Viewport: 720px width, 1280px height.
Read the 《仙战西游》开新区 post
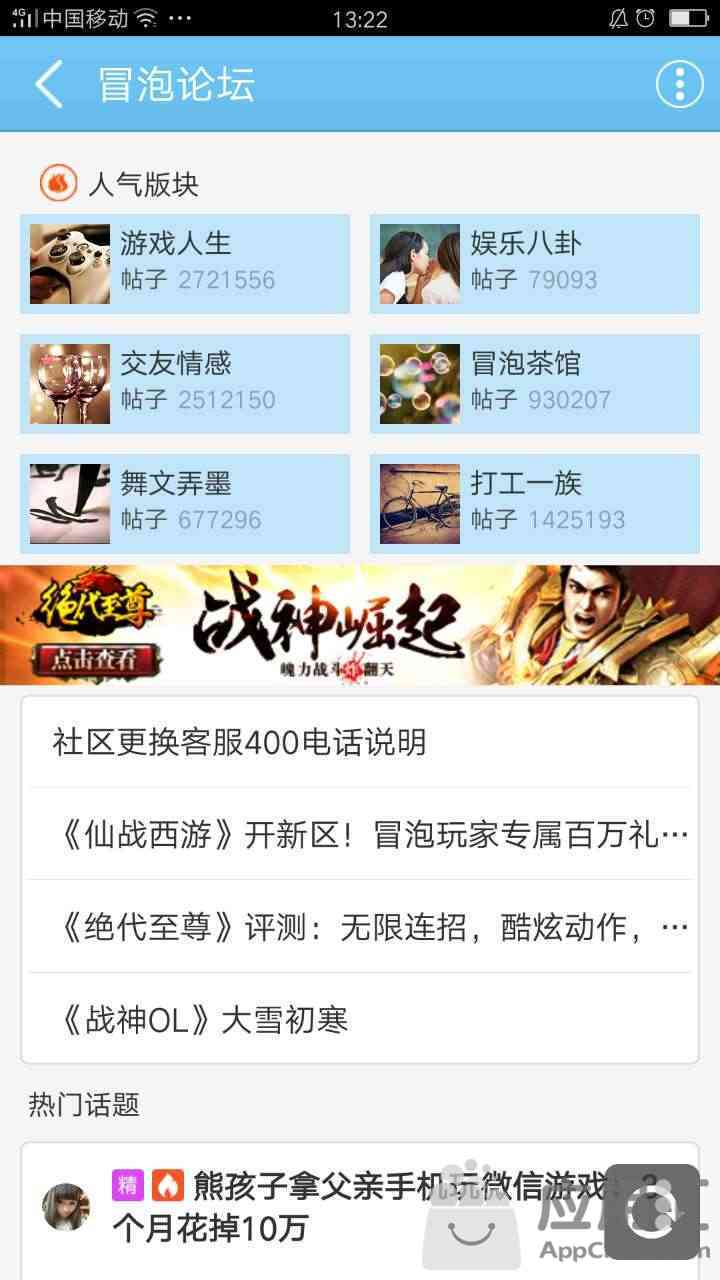360,835
